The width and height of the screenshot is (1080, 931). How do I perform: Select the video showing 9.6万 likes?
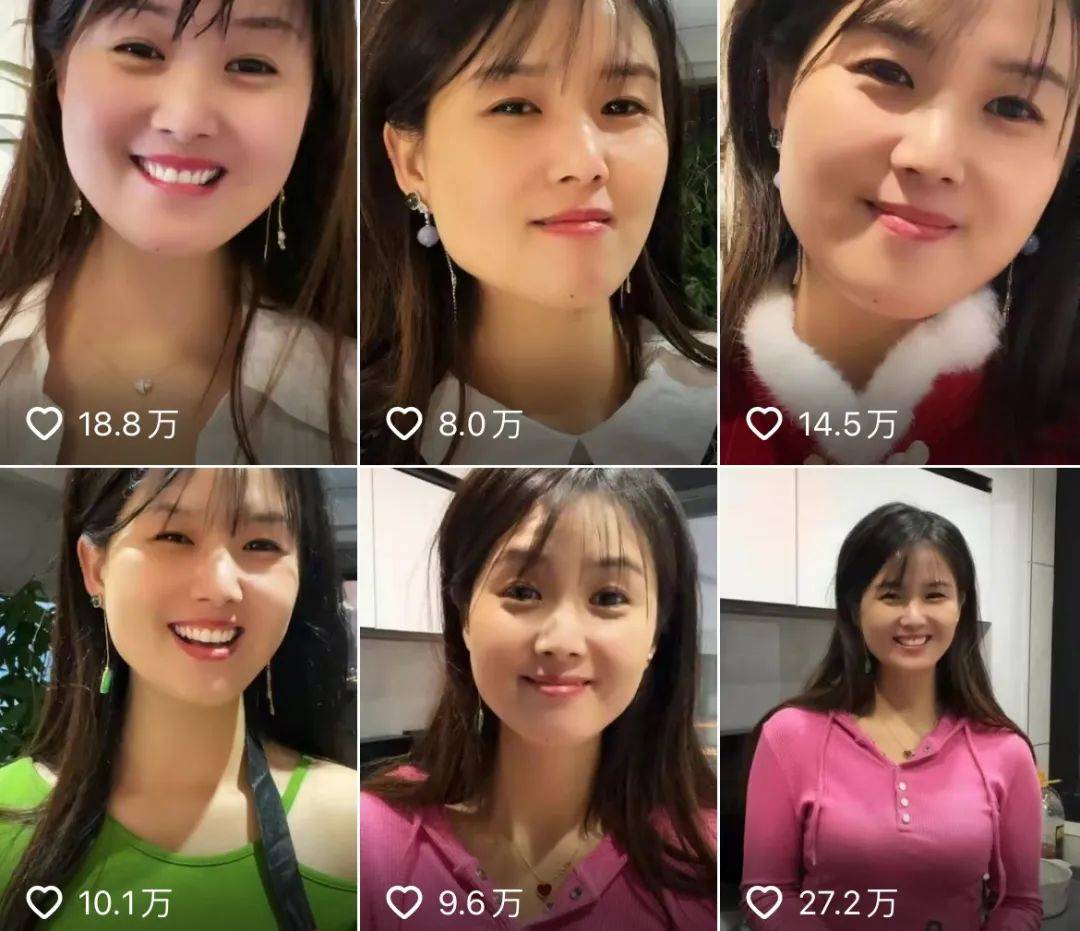click(x=538, y=698)
